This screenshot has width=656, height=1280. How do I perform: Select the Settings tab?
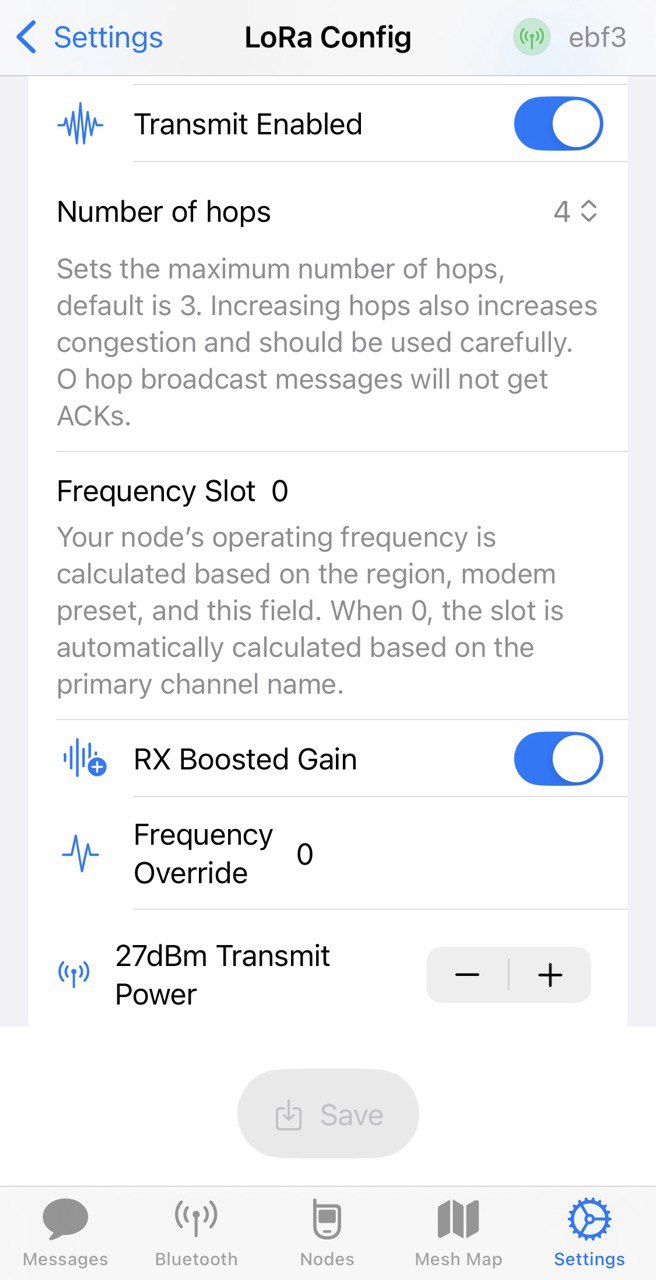pos(589,1233)
